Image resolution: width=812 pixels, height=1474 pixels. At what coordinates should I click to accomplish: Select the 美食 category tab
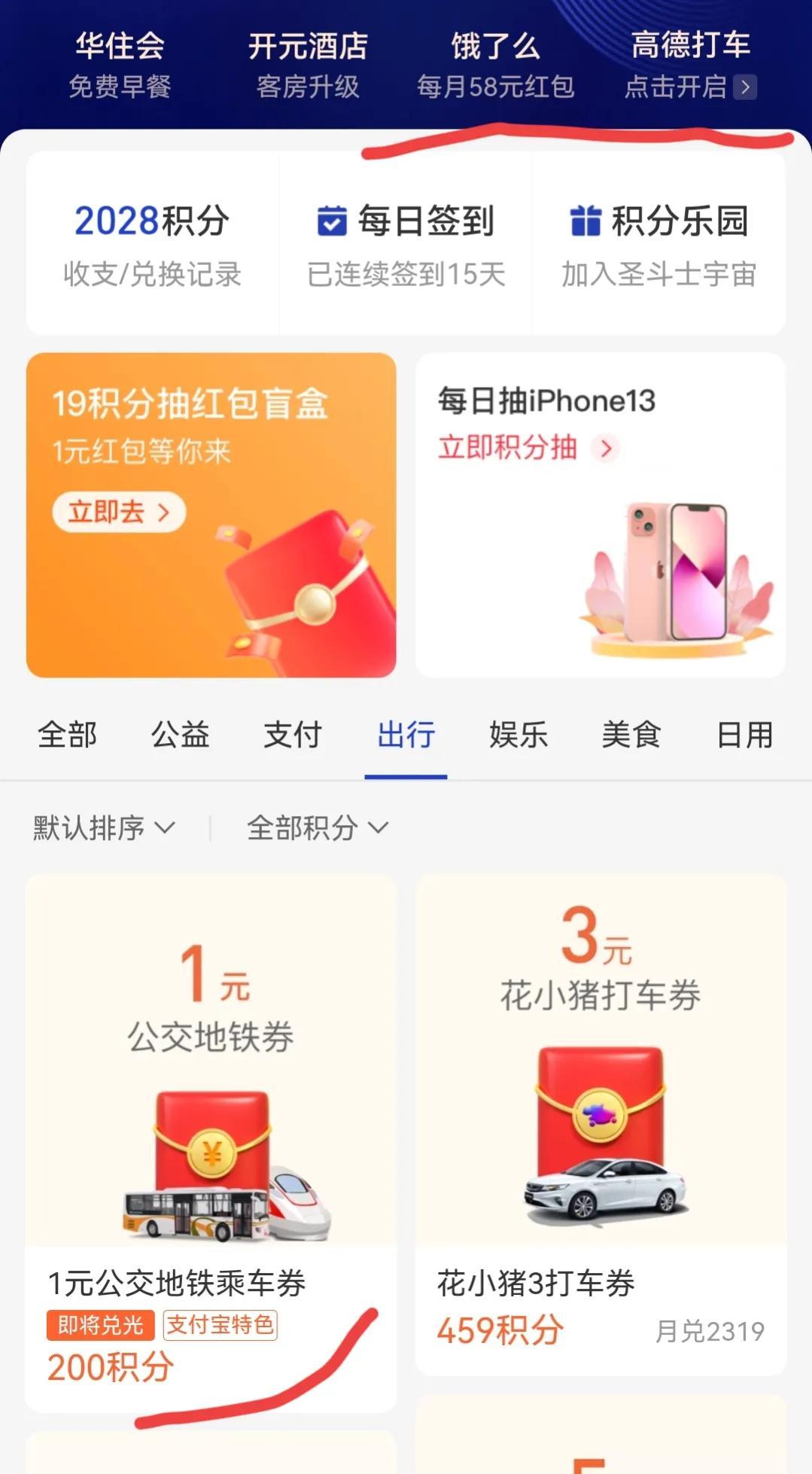[631, 735]
